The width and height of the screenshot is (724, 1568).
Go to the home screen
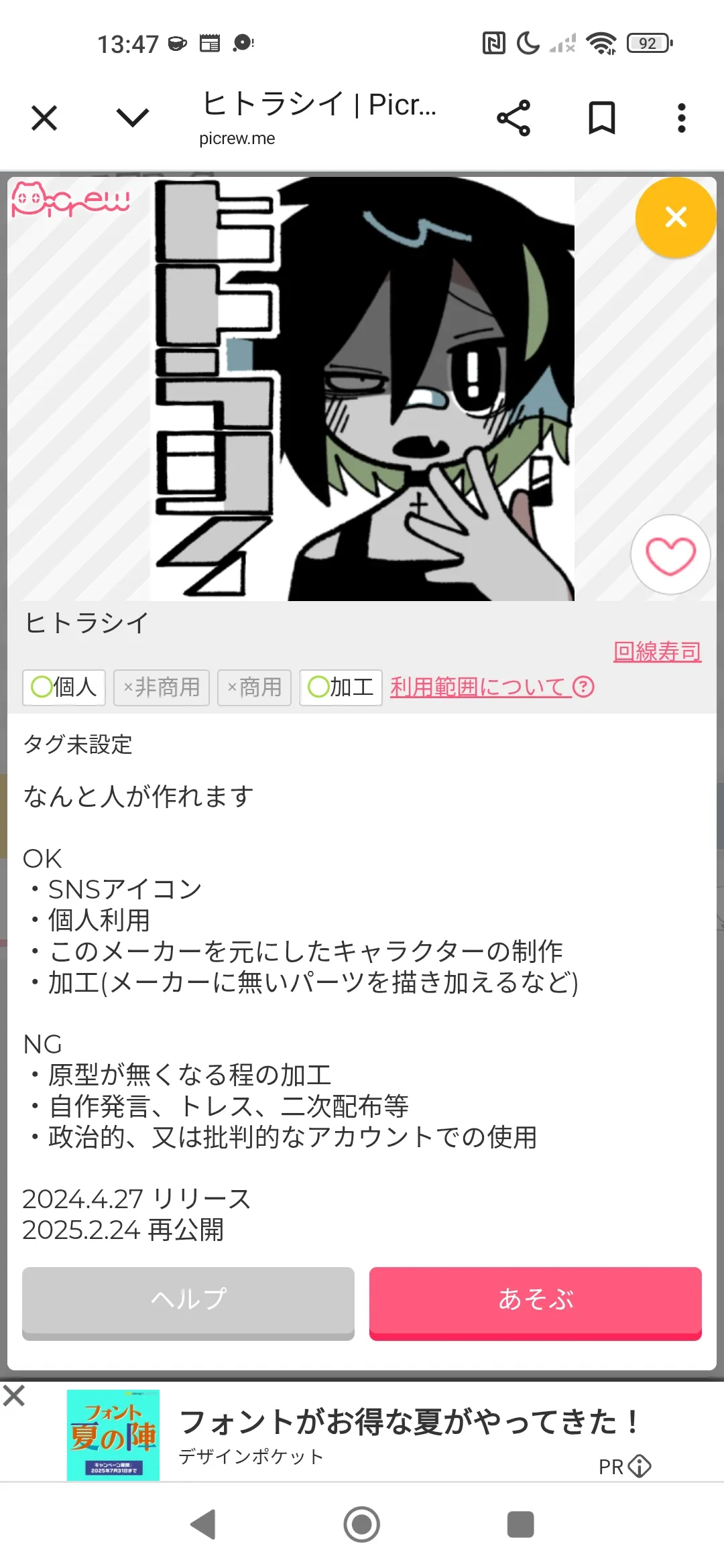pos(362,1524)
